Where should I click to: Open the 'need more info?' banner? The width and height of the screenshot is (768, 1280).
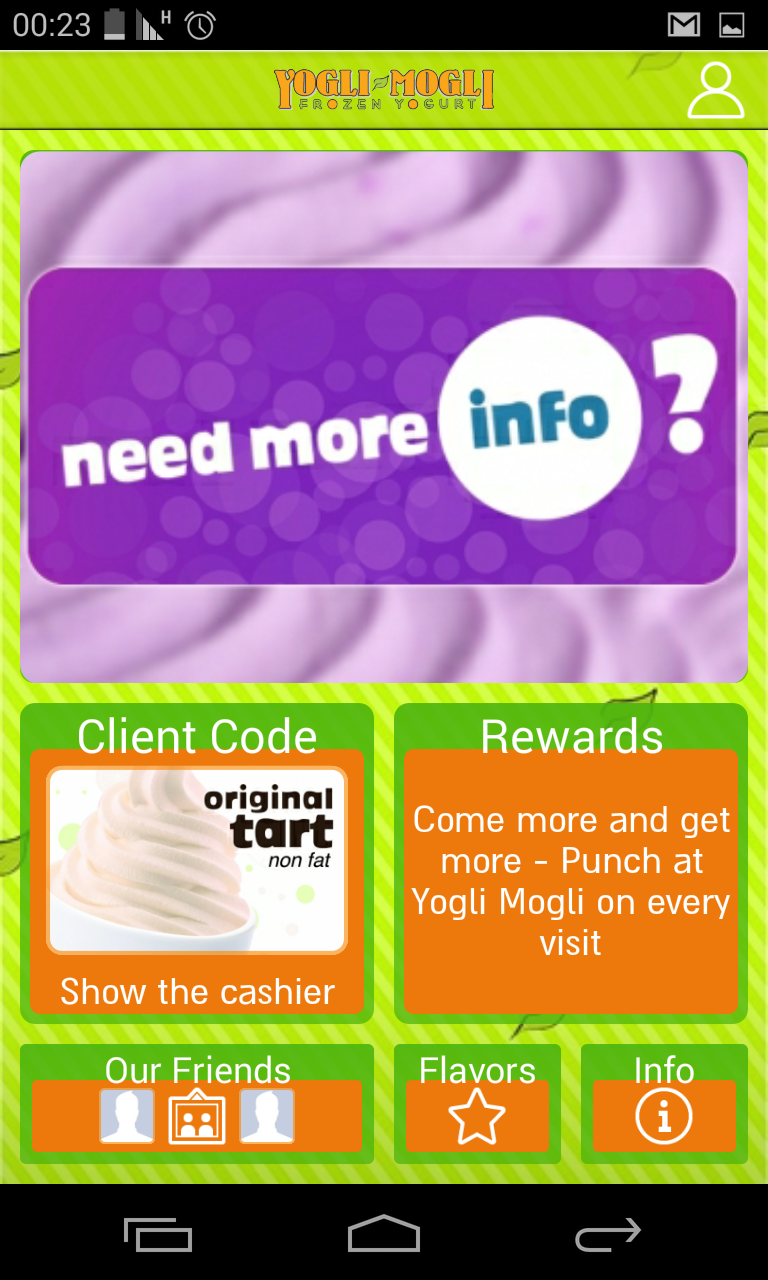click(383, 418)
